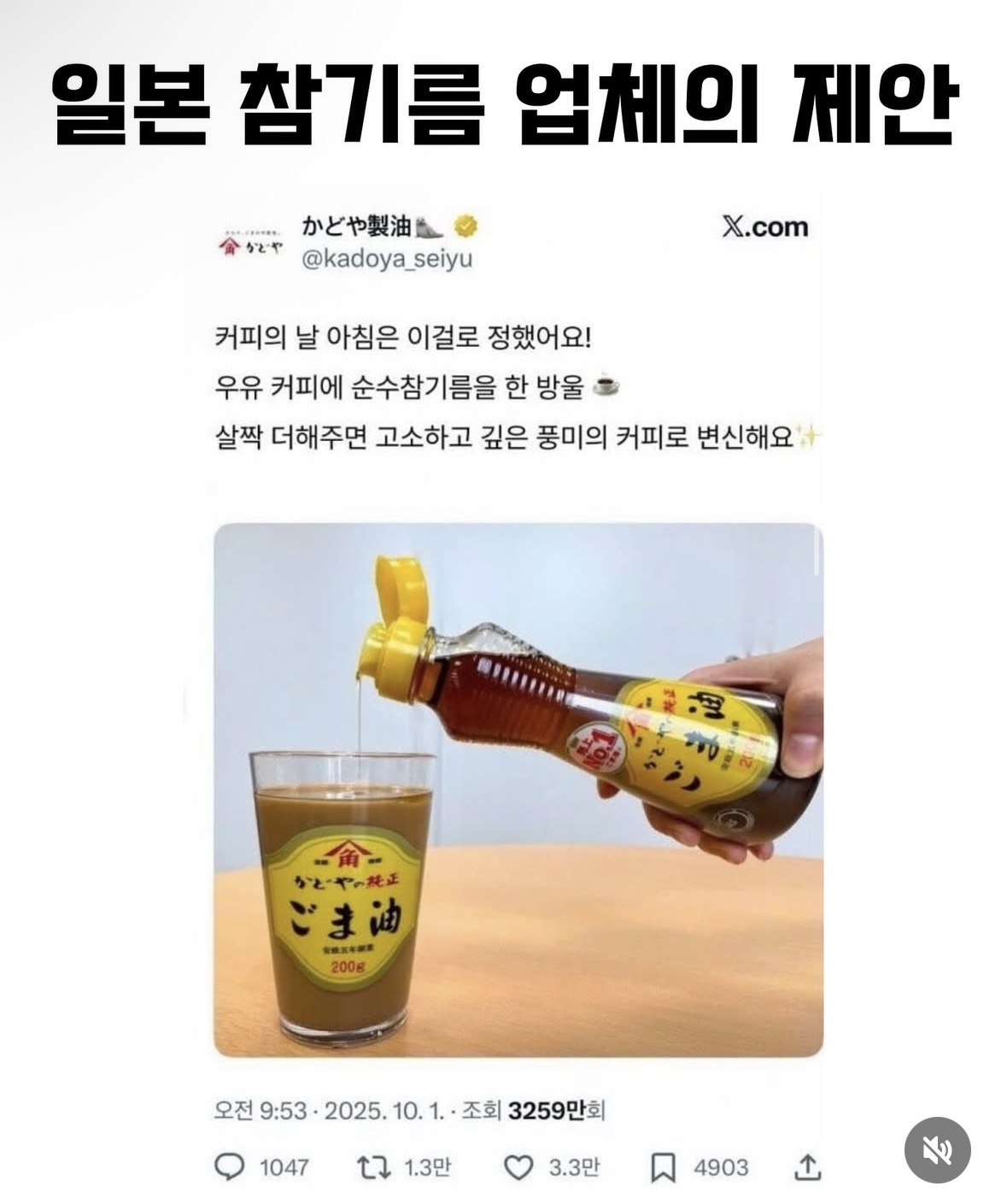Image resolution: width=1007 pixels, height=1204 pixels.
Task: Unmute the video sound
Action: (937, 1149)
